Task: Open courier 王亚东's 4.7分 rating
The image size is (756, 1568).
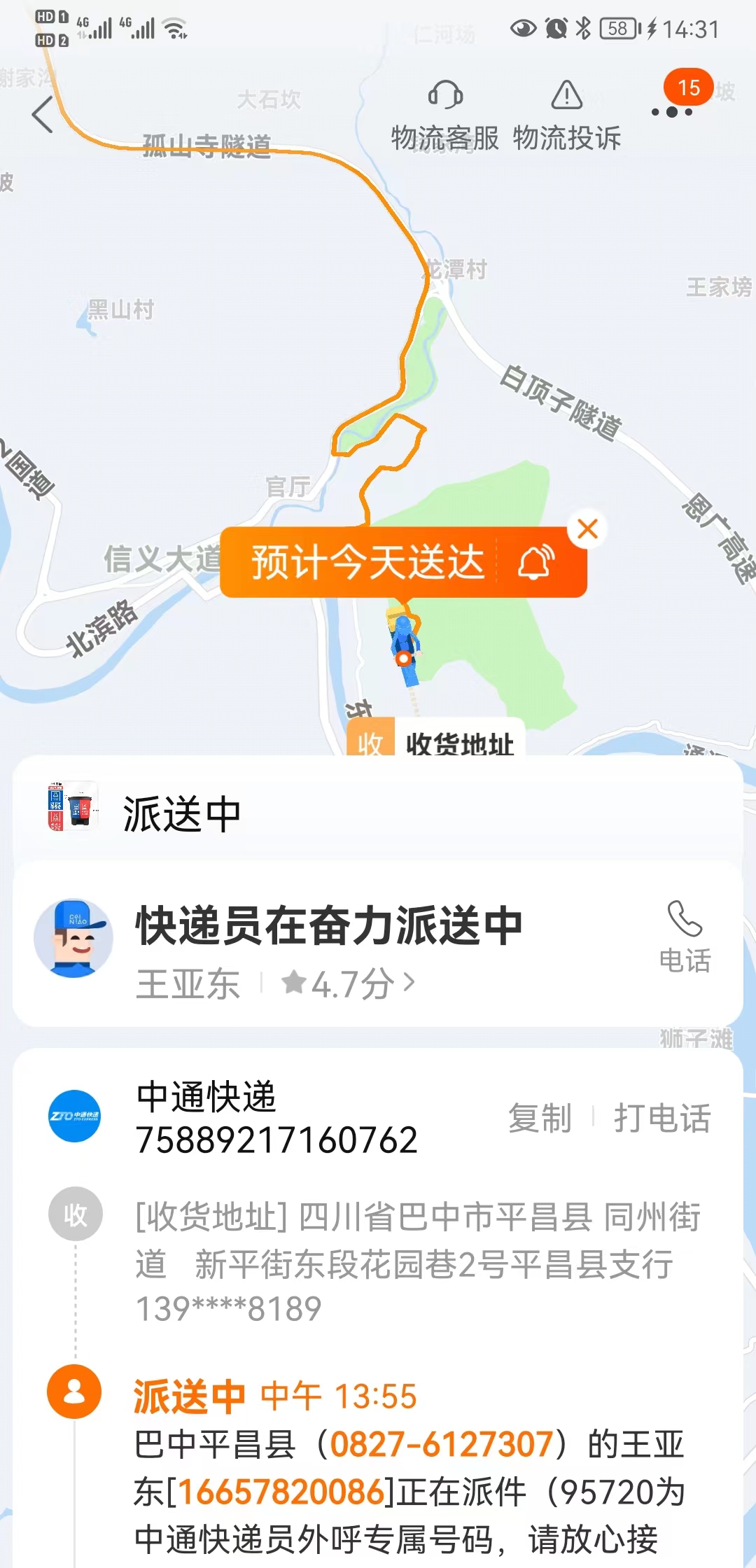Action: (x=349, y=983)
